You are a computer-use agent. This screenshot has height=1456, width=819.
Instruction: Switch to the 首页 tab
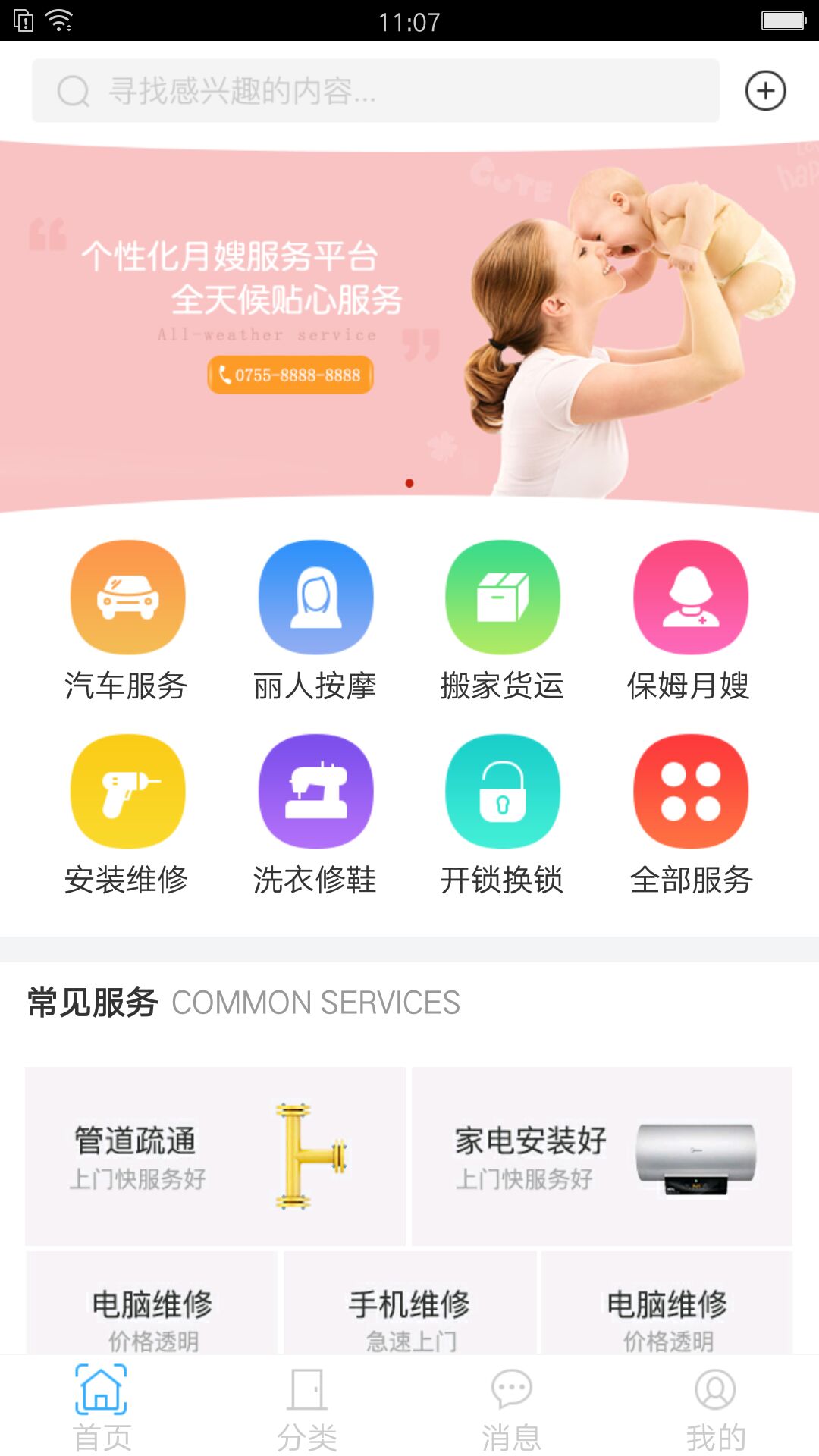pyautogui.click(x=102, y=1407)
